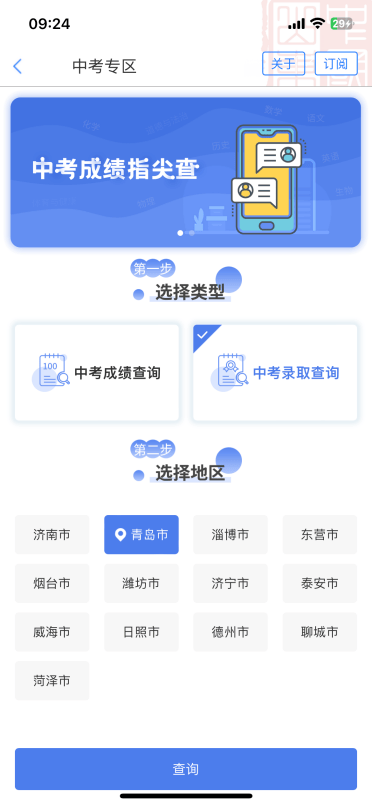Choose 济南市 as the region
The height and width of the screenshot is (806, 372).
pos(52,535)
